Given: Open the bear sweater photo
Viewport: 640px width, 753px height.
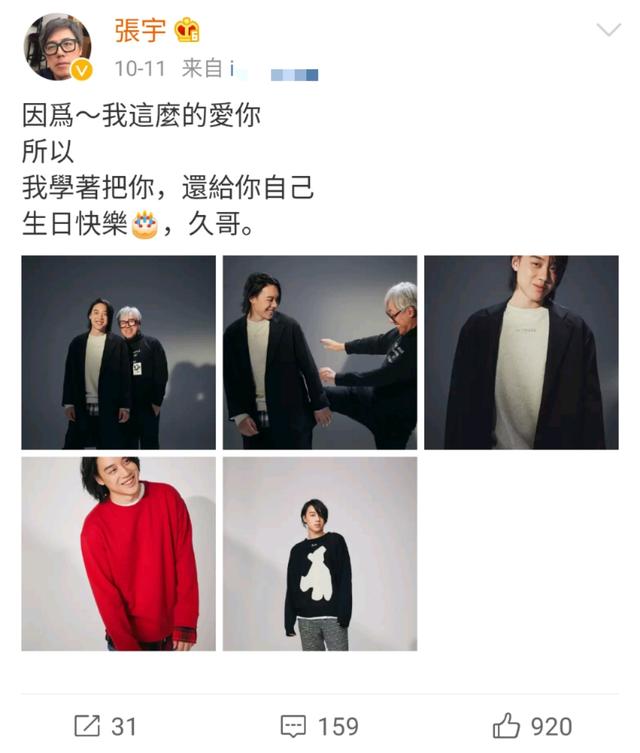Looking at the screenshot, I should [320, 553].
